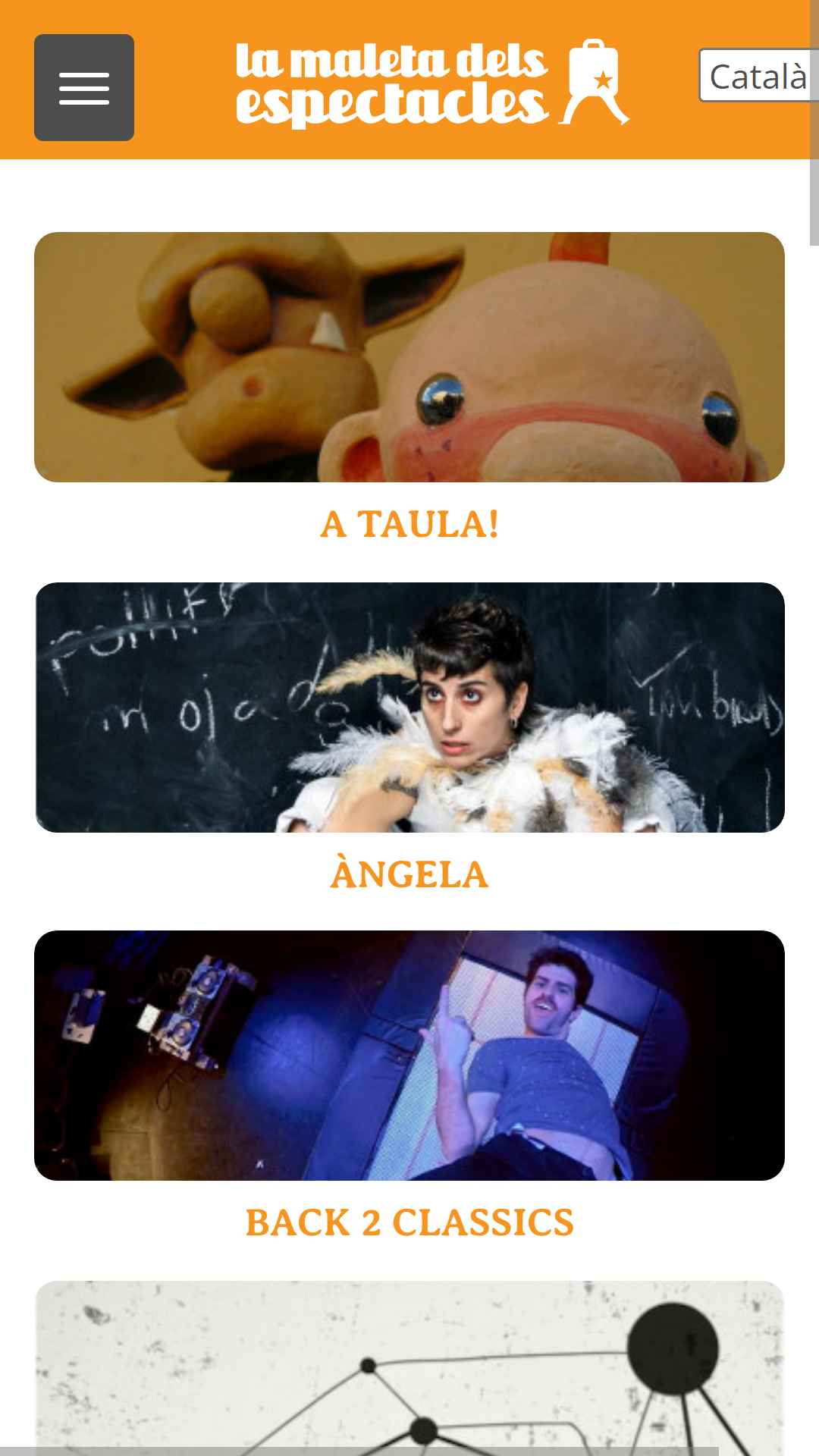Select the ÀNGELA title link
This screenshot has height=1456, width=819.
(x=409, y=874)
